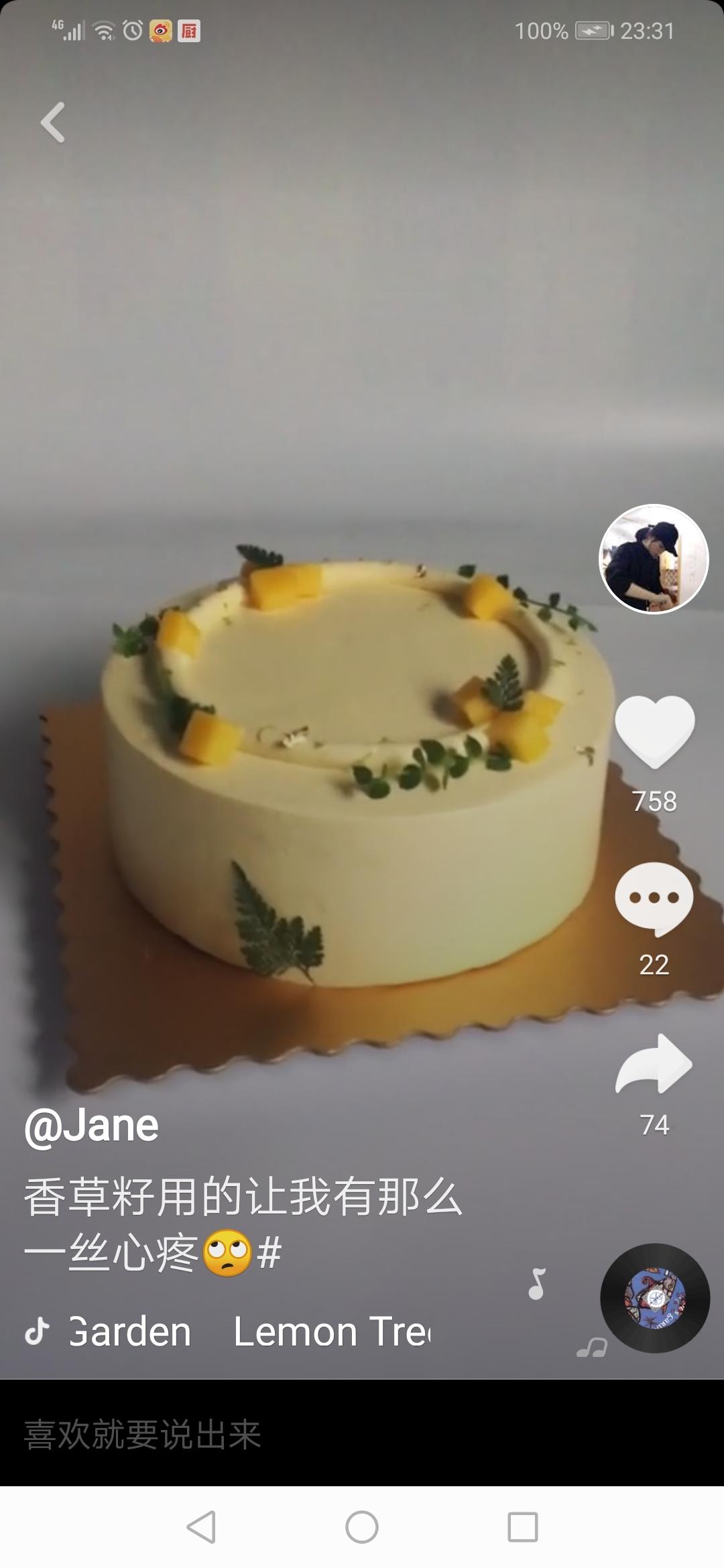The image size is (724, 1568).
Task: Open the comments bubble
Action: tap(654, 899)
